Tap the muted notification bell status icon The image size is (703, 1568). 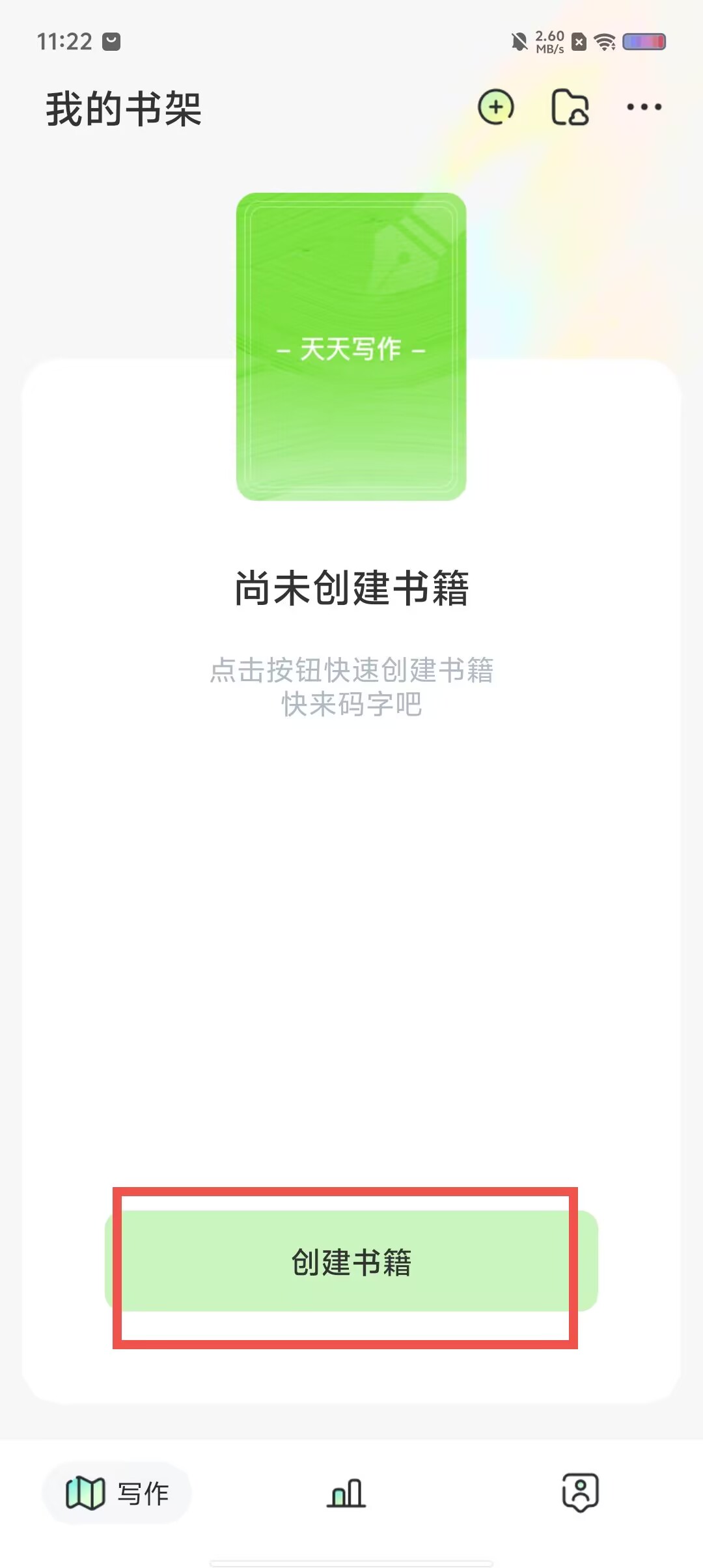pyautogui.click(x=517, y=41)
